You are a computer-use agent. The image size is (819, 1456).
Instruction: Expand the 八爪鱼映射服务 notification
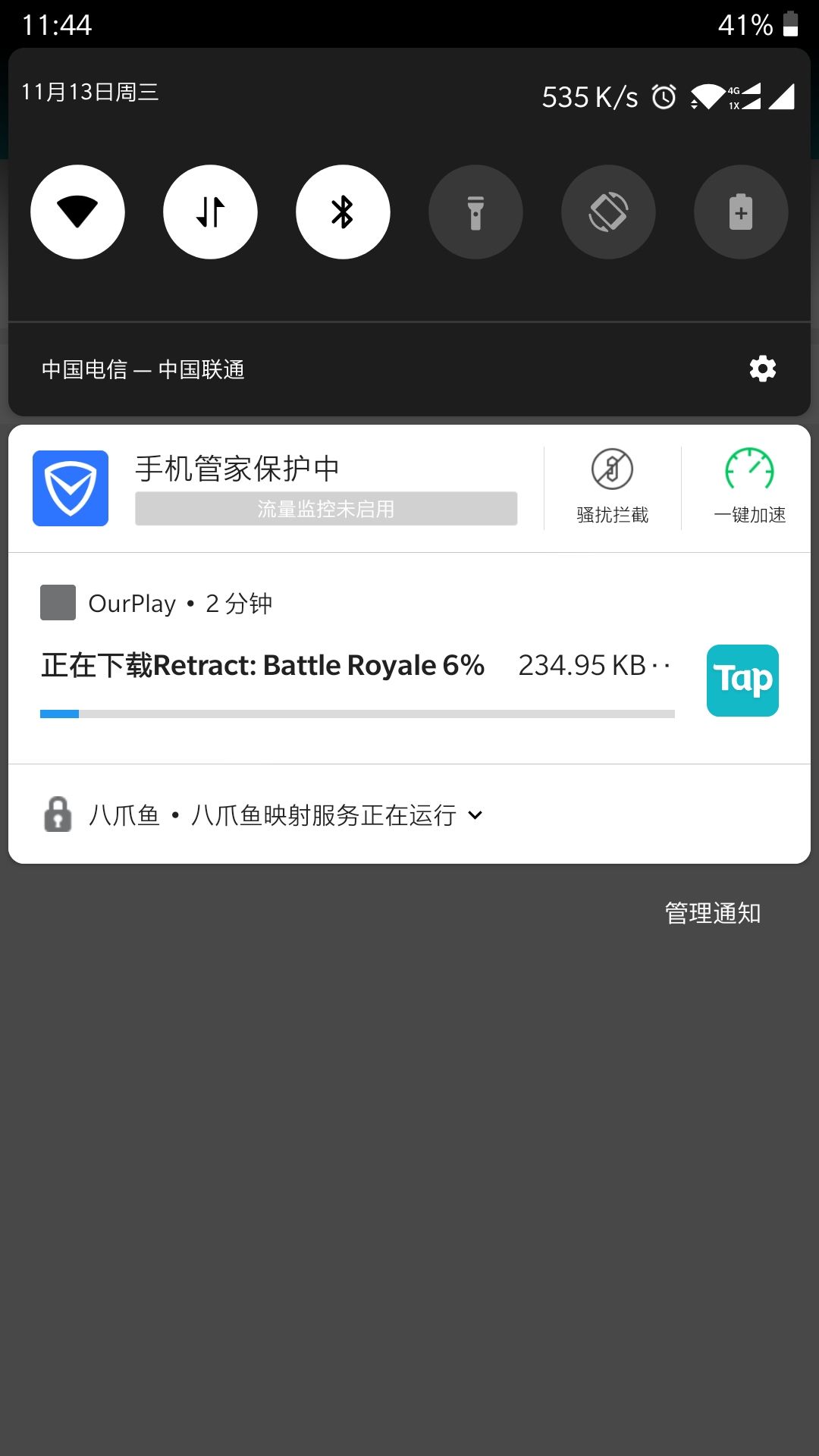coord(475,816)
